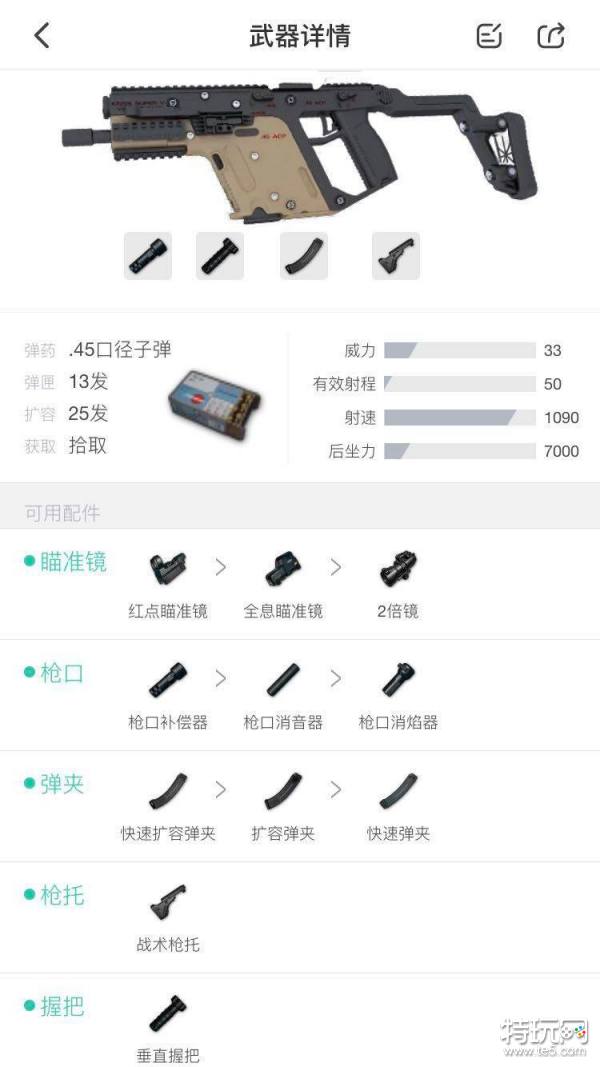Select the 全息瞄准镜 attachment

[283, 571]
